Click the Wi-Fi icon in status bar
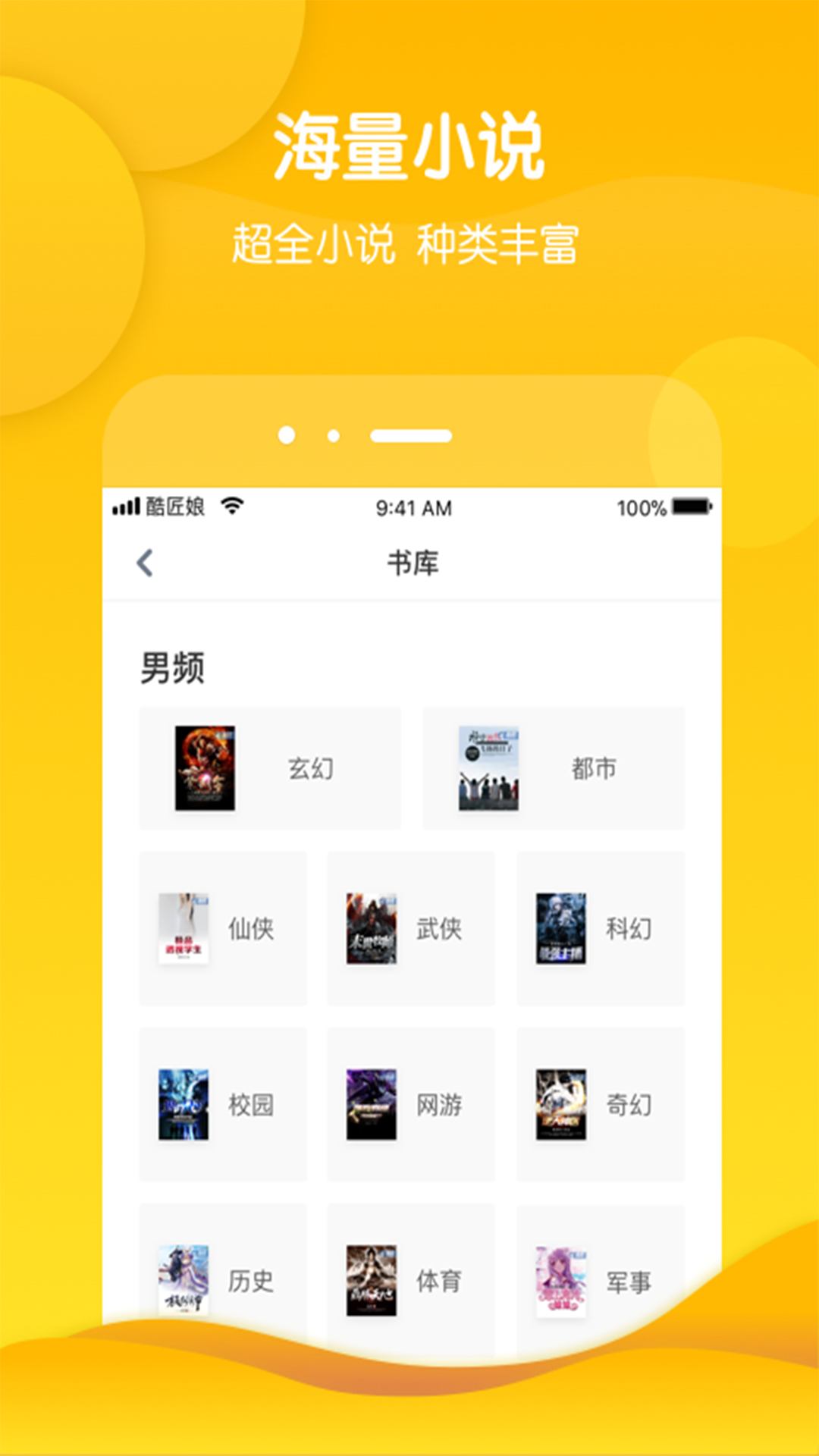This screenshot has width=819, height=1456. point(231,507)
